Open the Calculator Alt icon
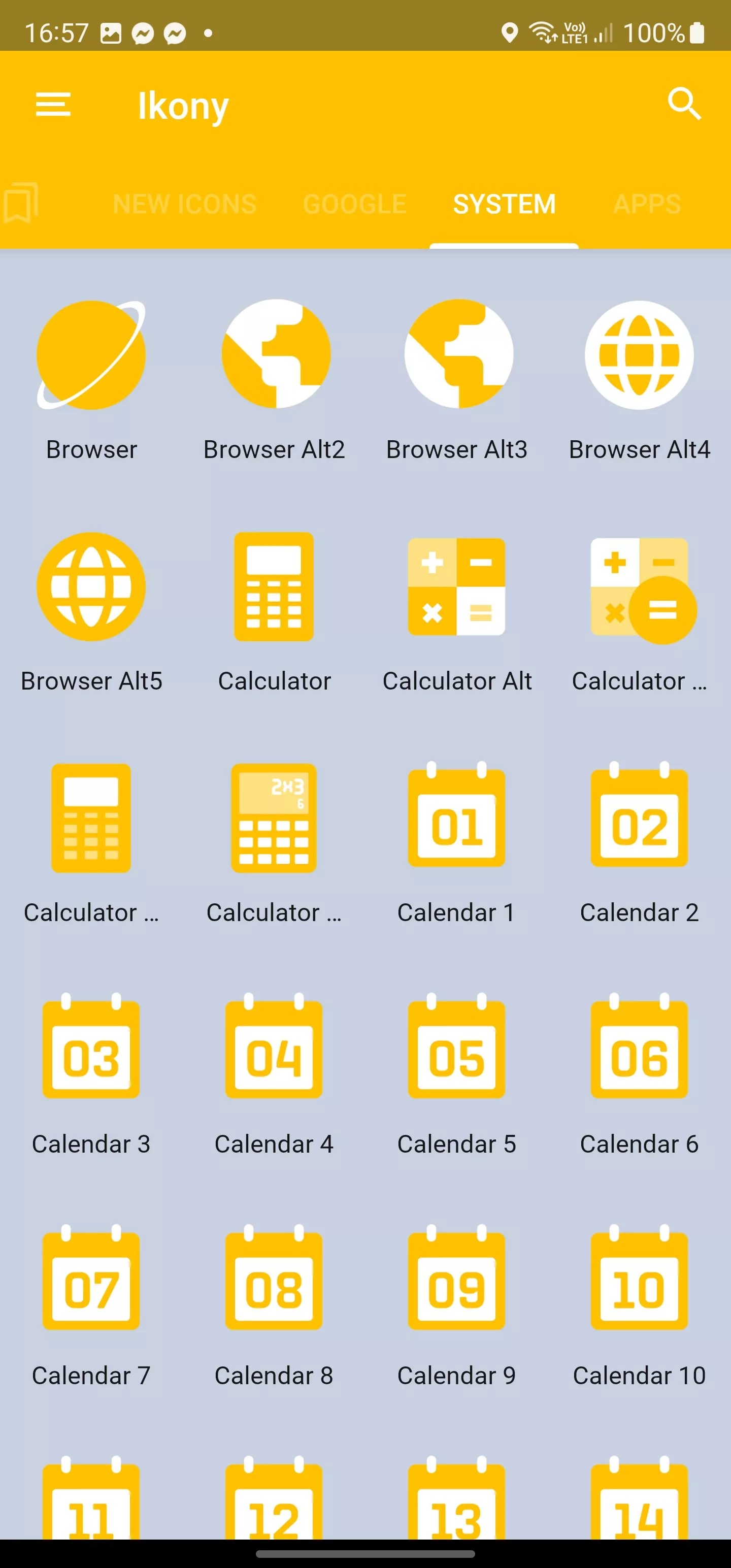 click(456, 587)
